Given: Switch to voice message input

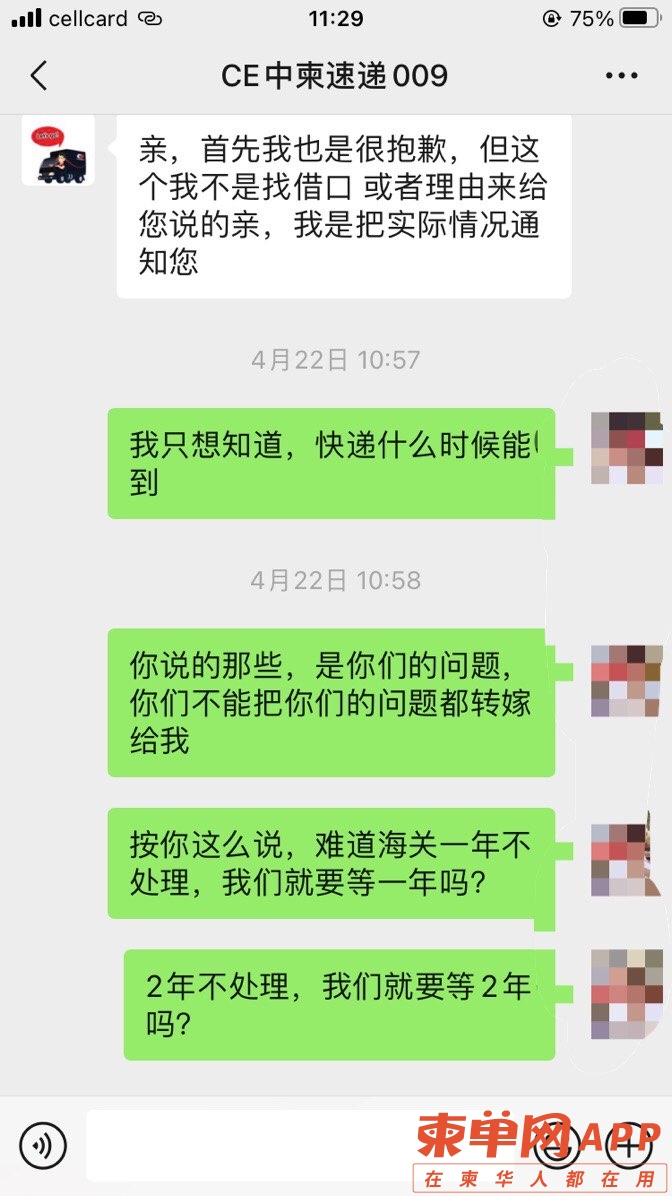Looking at the screenshot, I should 42,1145.
